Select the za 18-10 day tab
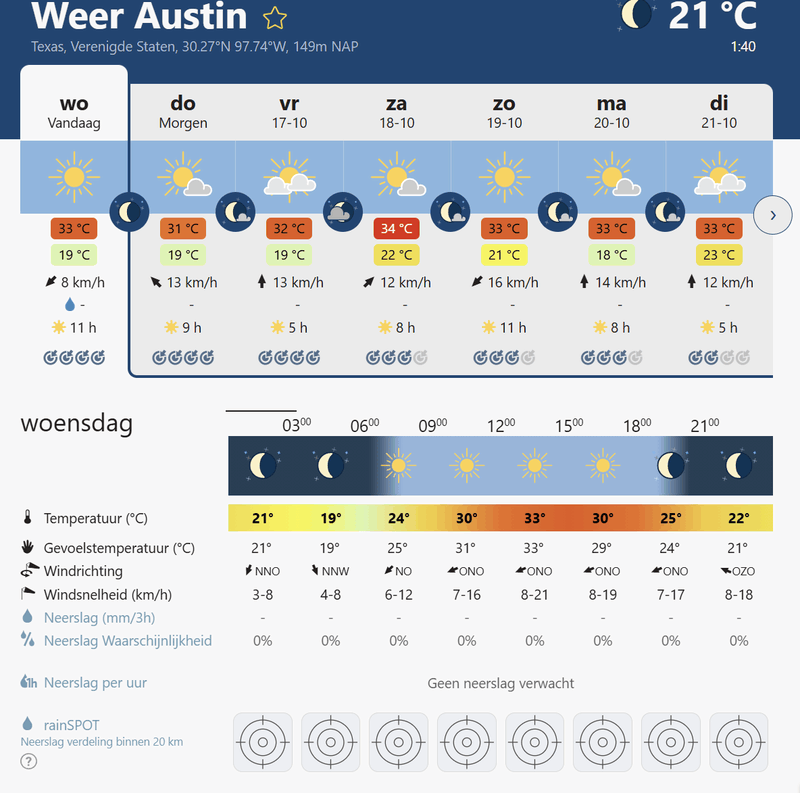The height and width of the screenshot is (793, 800). coord(397,111)
